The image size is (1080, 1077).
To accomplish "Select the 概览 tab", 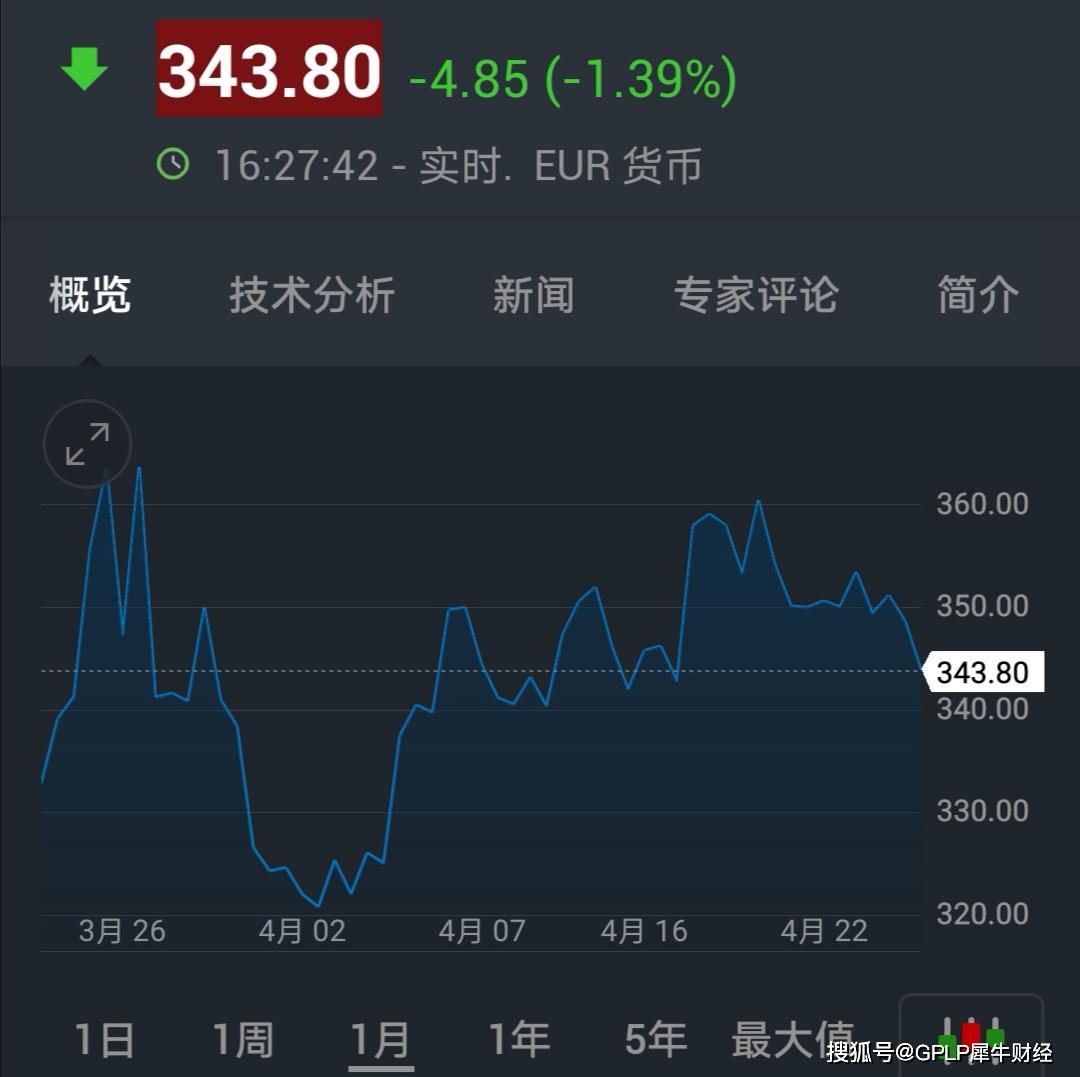I will 90,295.
